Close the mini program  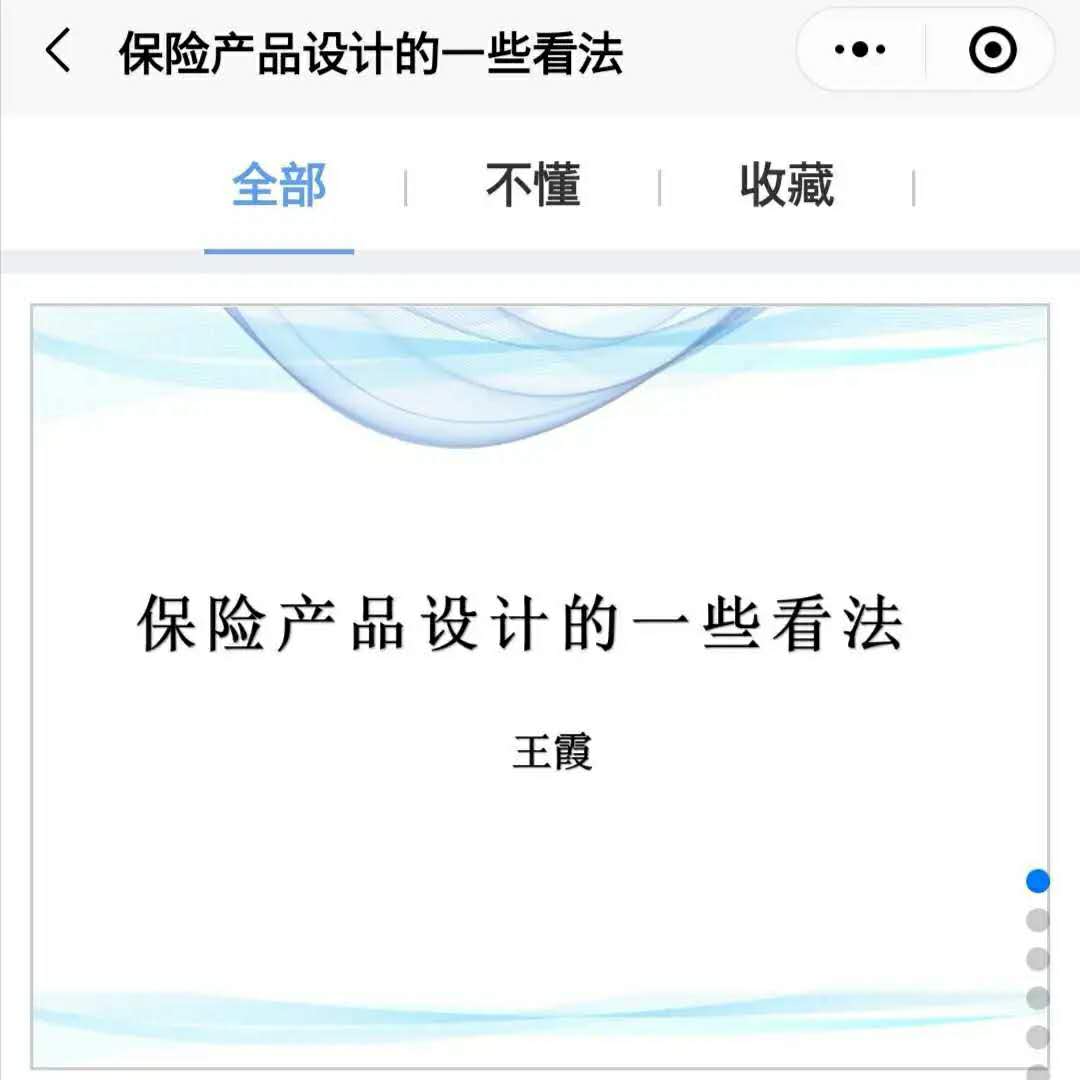[x=992, y=50]
